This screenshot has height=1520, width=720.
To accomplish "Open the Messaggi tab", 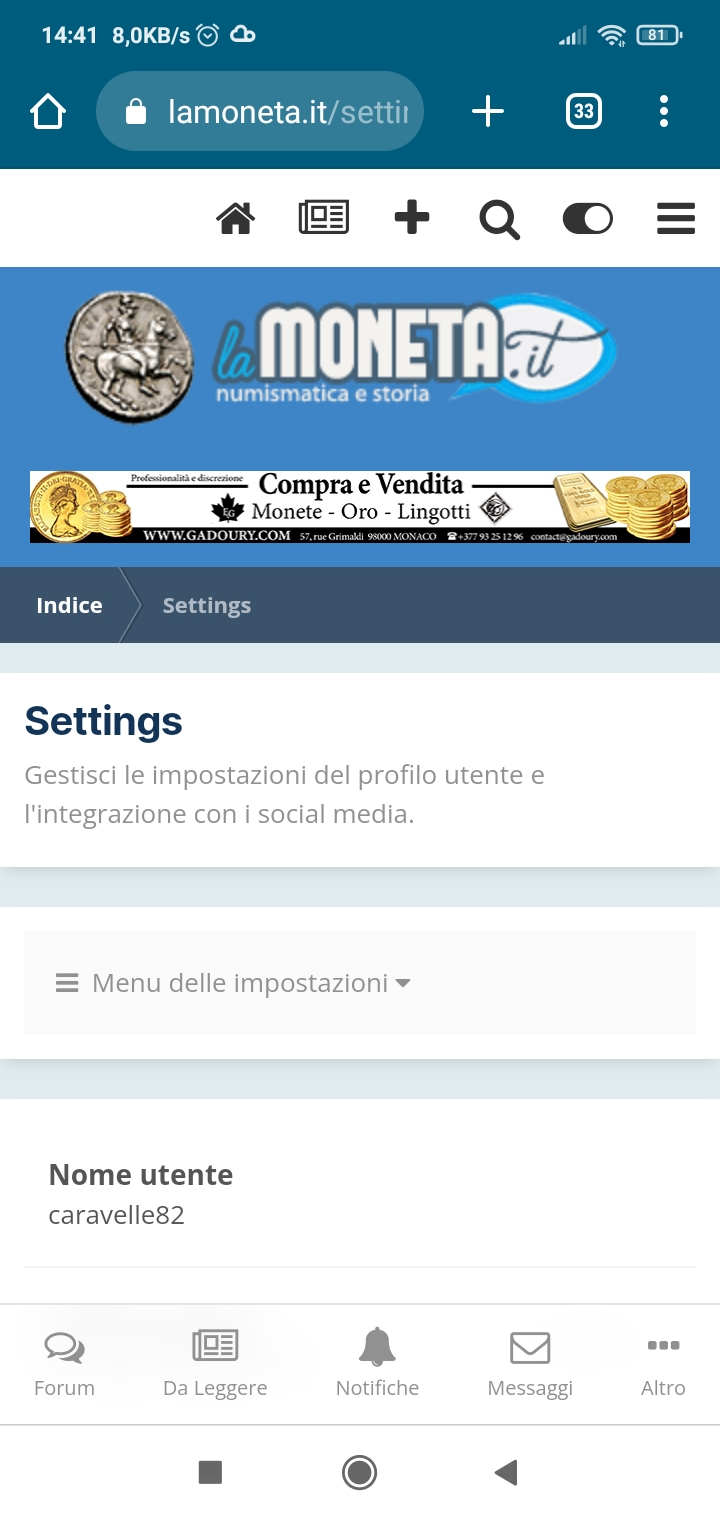I will pos(530,1363).
